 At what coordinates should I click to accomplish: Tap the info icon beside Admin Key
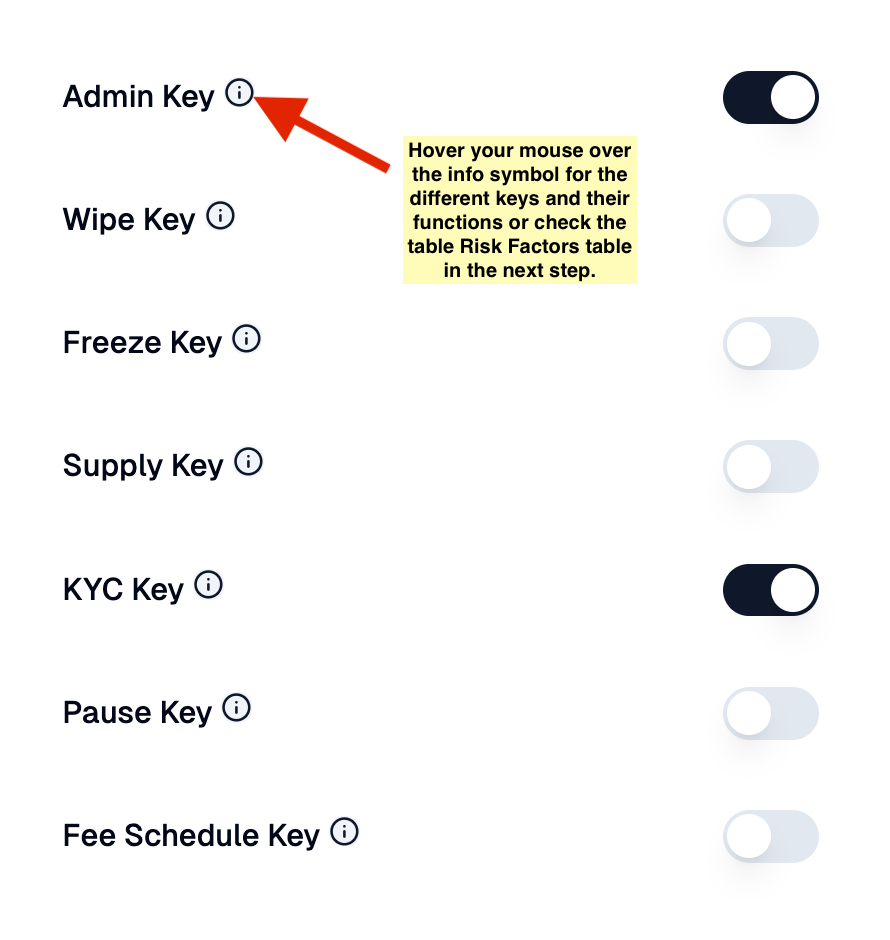pyautogui.click(x=239, y=93)
